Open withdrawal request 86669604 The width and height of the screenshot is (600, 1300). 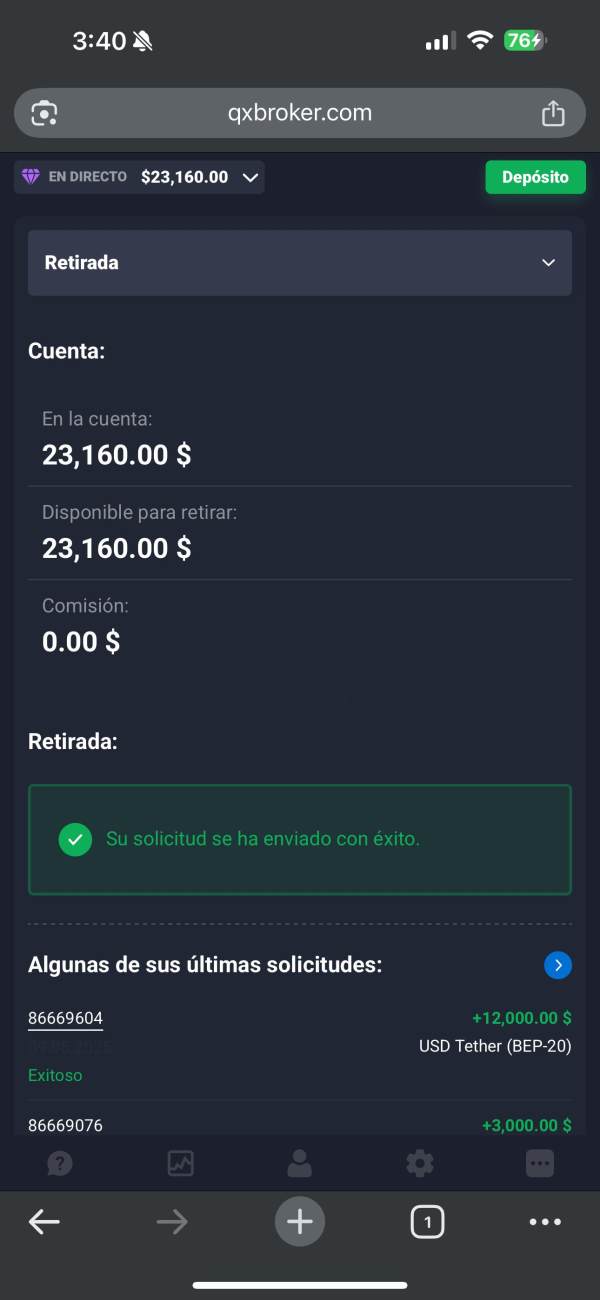click(x=65, y=1018)
